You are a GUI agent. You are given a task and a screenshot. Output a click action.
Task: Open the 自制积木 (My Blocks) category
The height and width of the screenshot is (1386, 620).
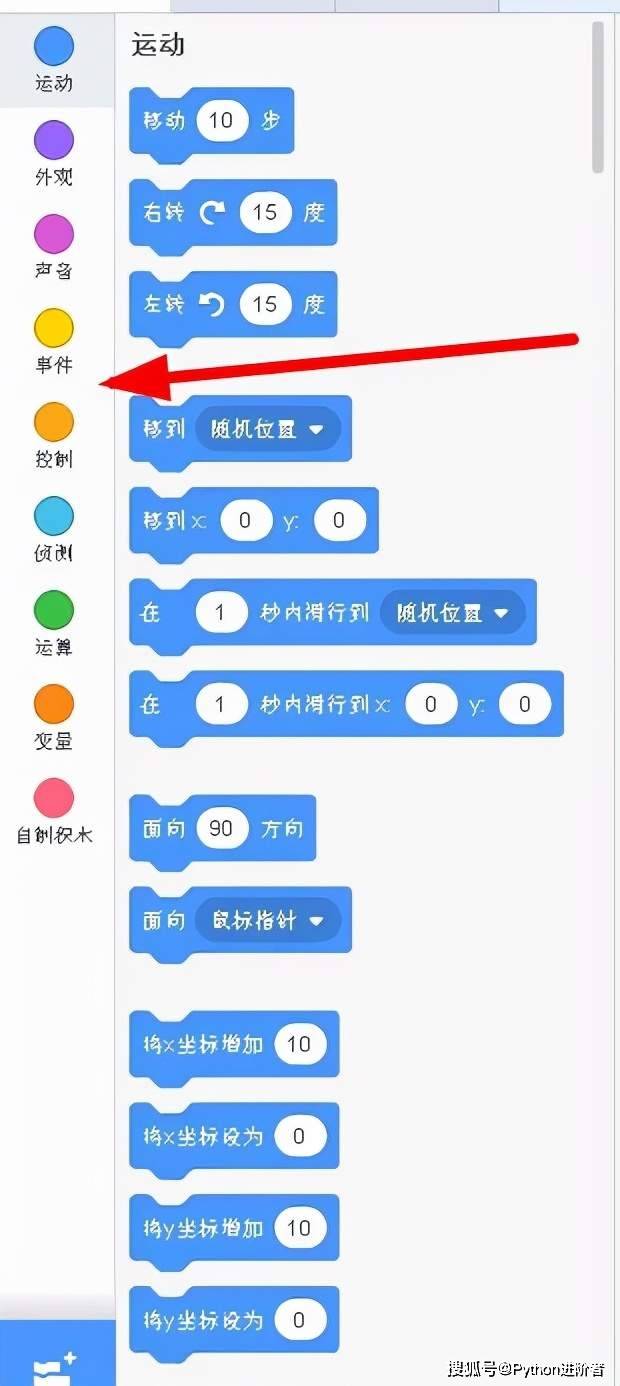point(54,810)
